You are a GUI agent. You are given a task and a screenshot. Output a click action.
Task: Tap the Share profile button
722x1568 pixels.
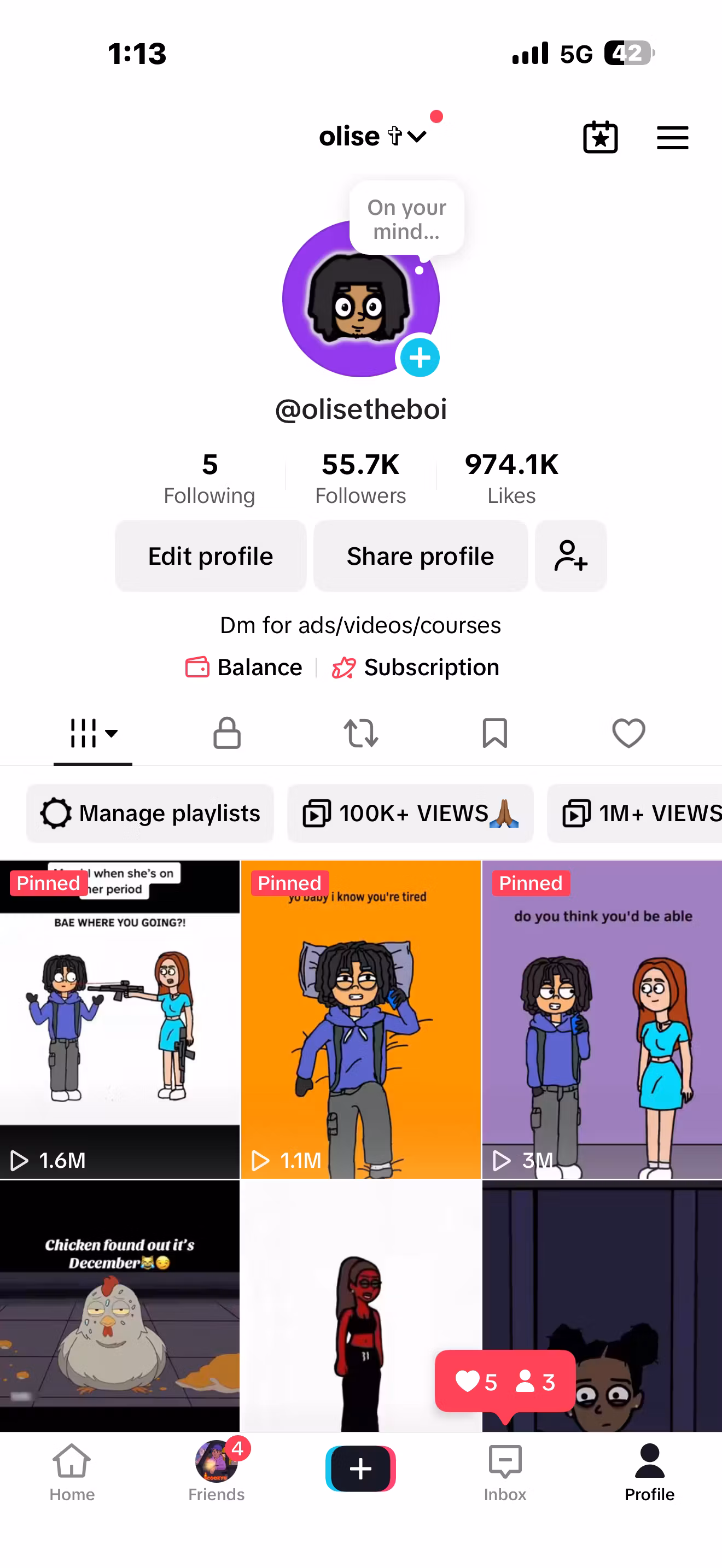click(x=420, y=555)
